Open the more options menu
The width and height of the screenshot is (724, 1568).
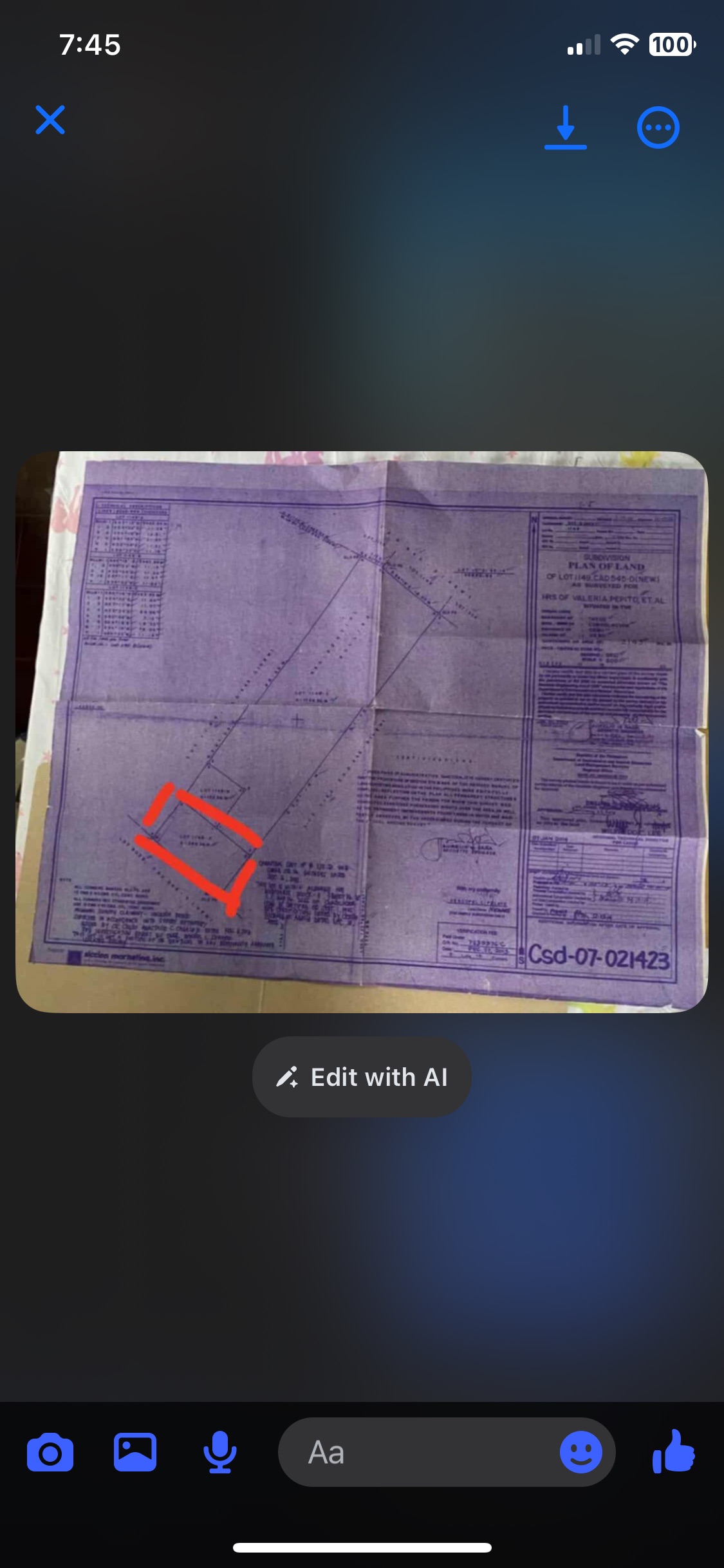658,128
